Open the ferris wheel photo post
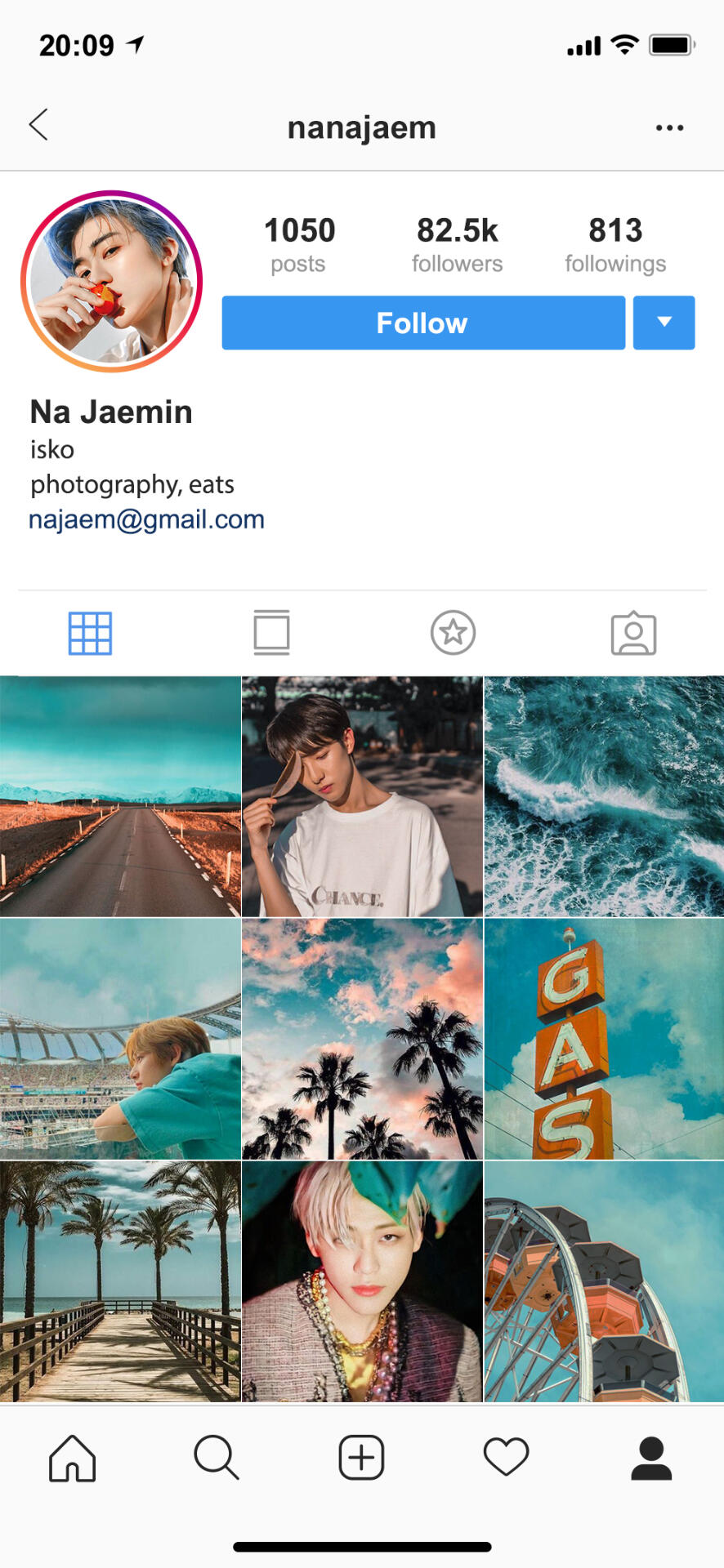 pos(604,1281)
